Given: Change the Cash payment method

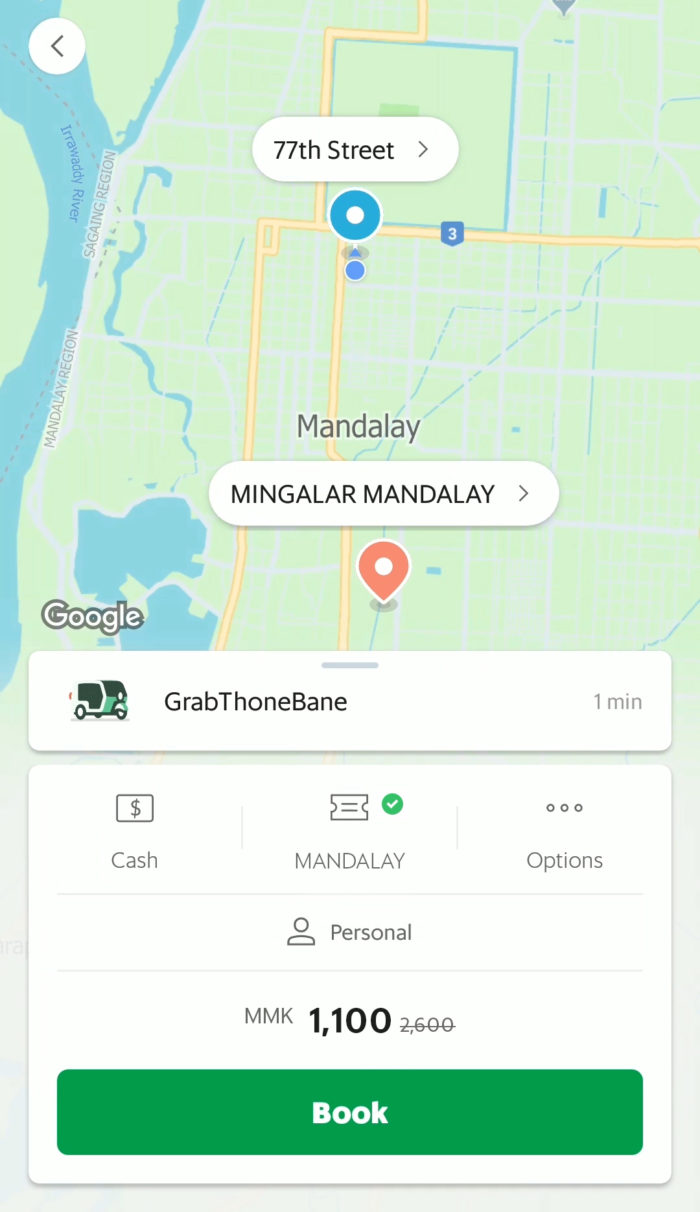Looking at the screenshot, I should [x=134, y=832].
